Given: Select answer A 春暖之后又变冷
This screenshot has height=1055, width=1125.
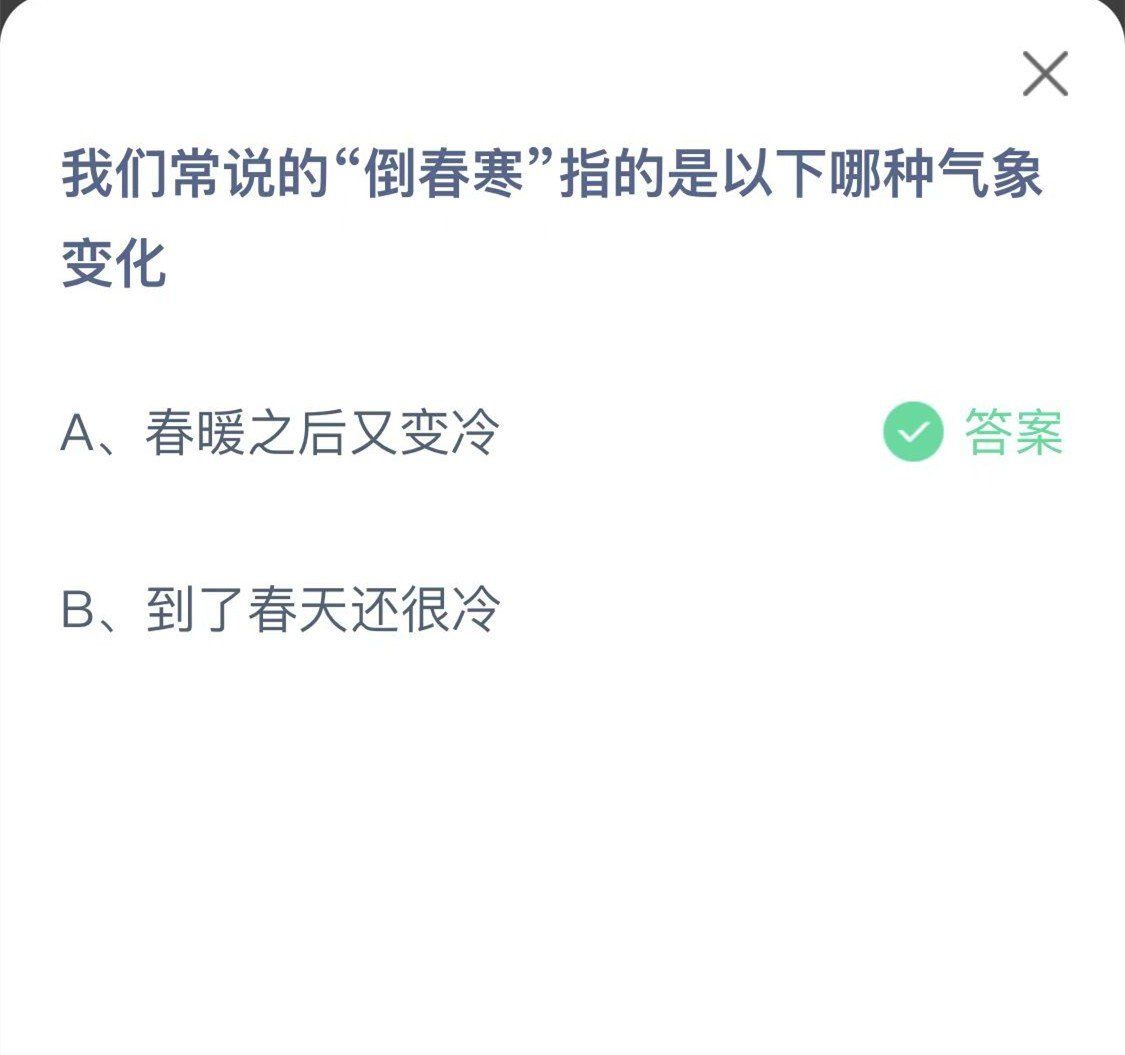Looking at the screenshot, I should (x=280, y=433).
